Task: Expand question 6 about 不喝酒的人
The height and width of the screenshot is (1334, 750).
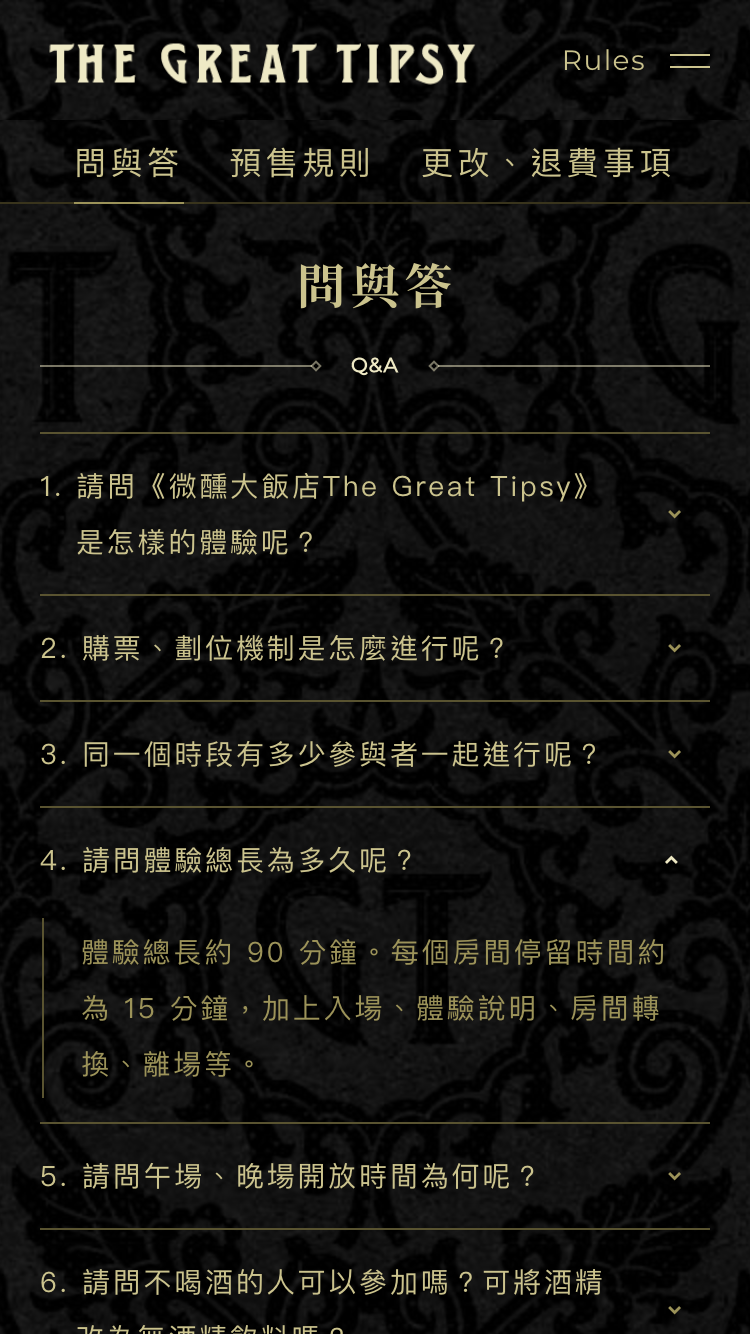Action: pyautogui.click(x=375, y=1290)
